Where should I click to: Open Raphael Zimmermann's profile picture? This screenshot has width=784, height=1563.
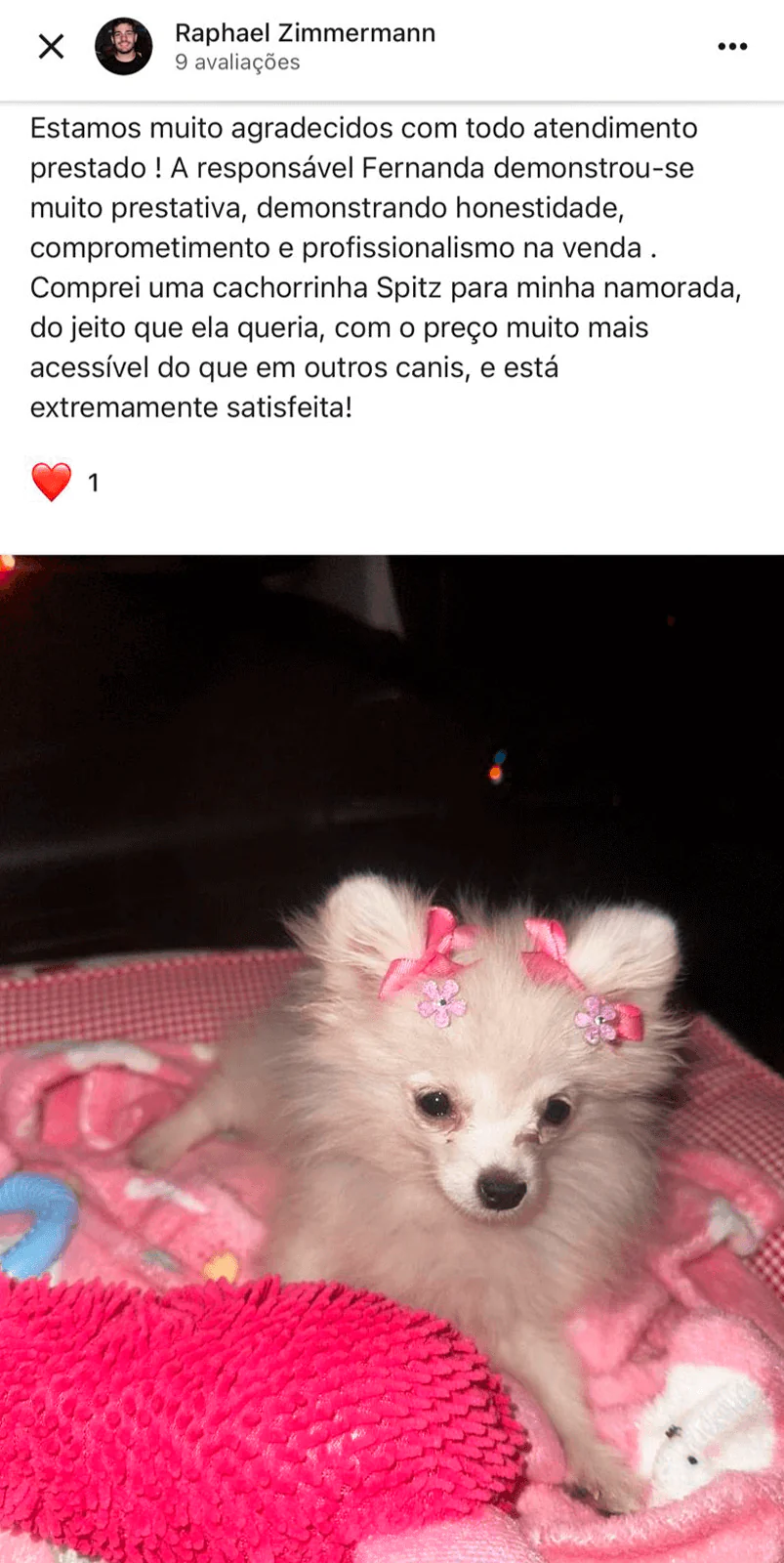(x=123, y=46)
